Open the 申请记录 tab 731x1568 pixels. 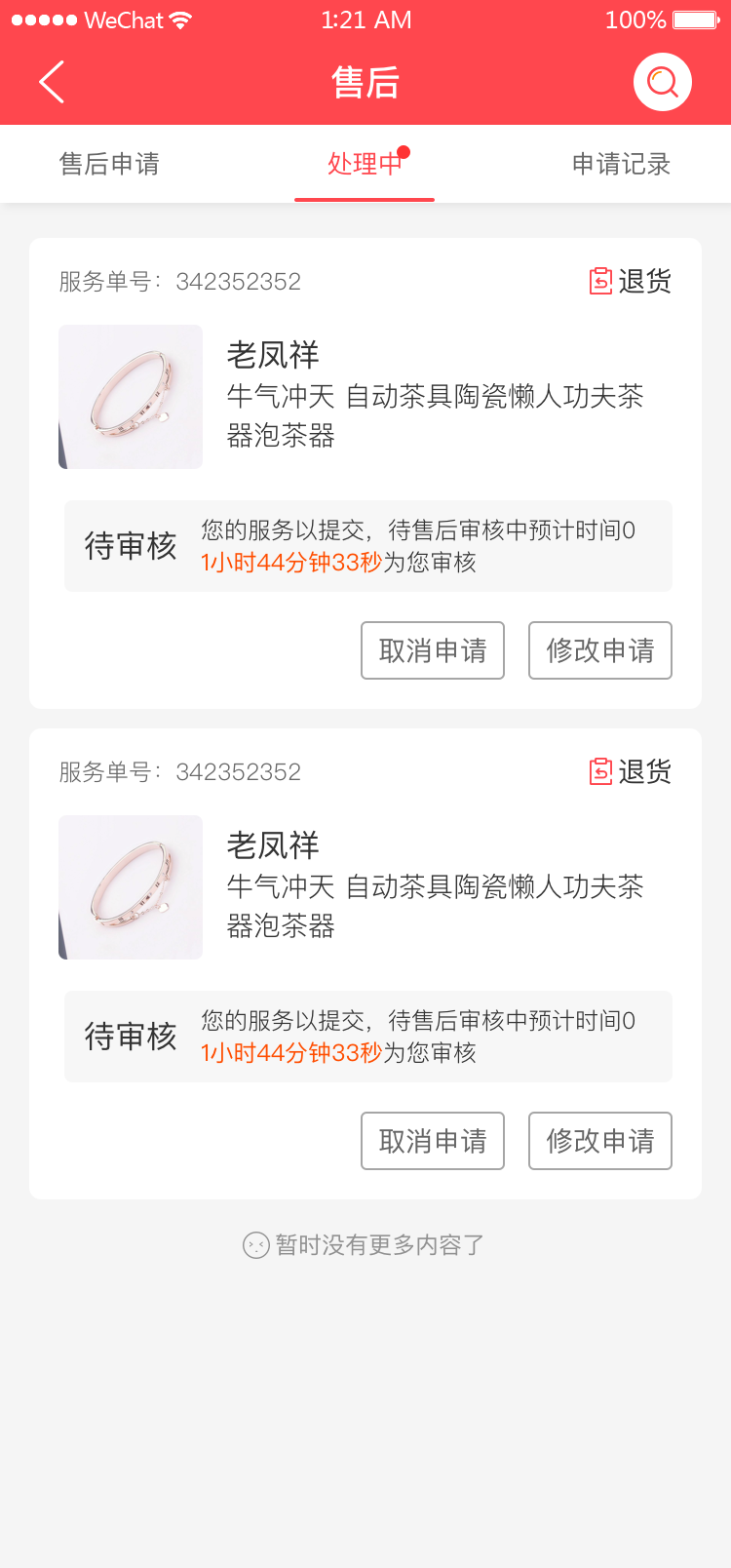point(621,164)
